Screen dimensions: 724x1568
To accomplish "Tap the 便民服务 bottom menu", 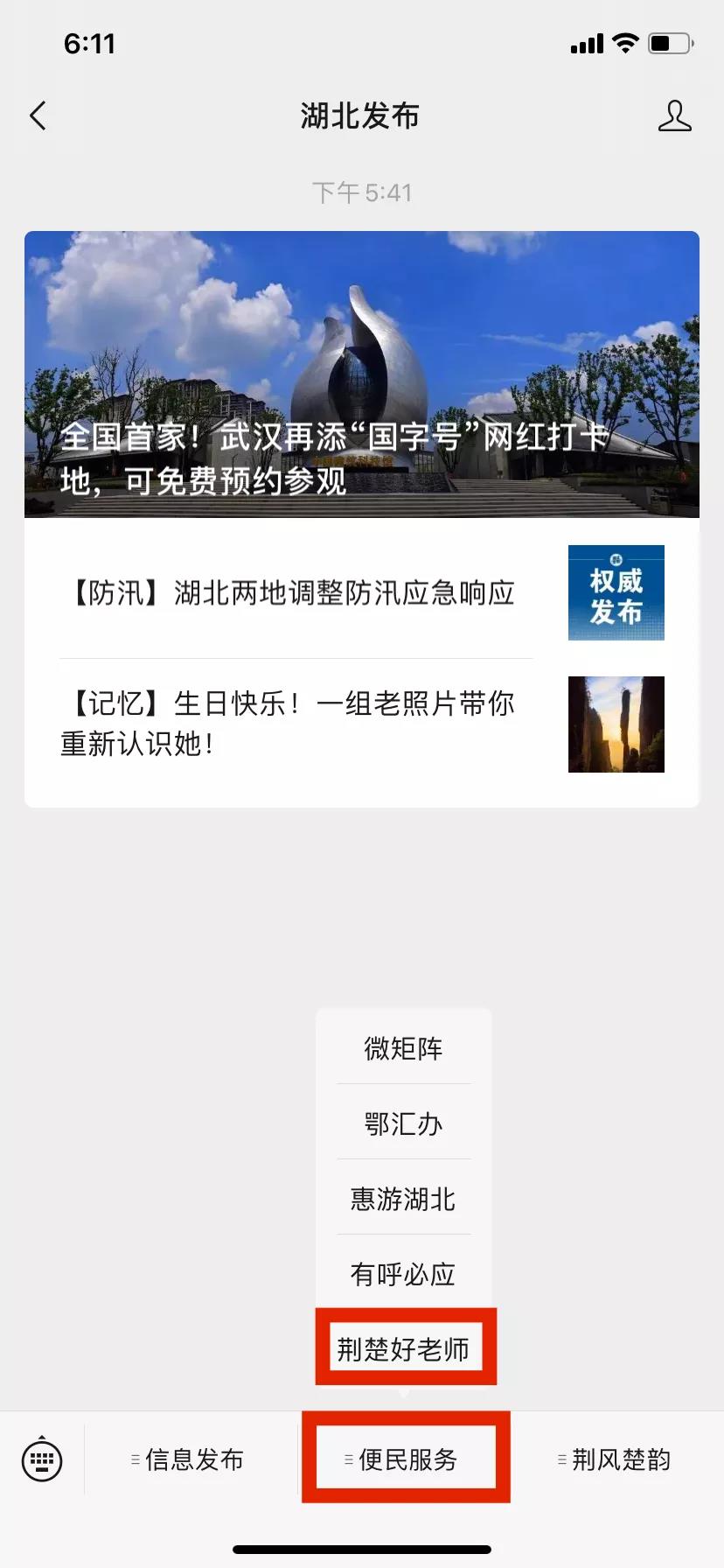I will click(405, 1459).
